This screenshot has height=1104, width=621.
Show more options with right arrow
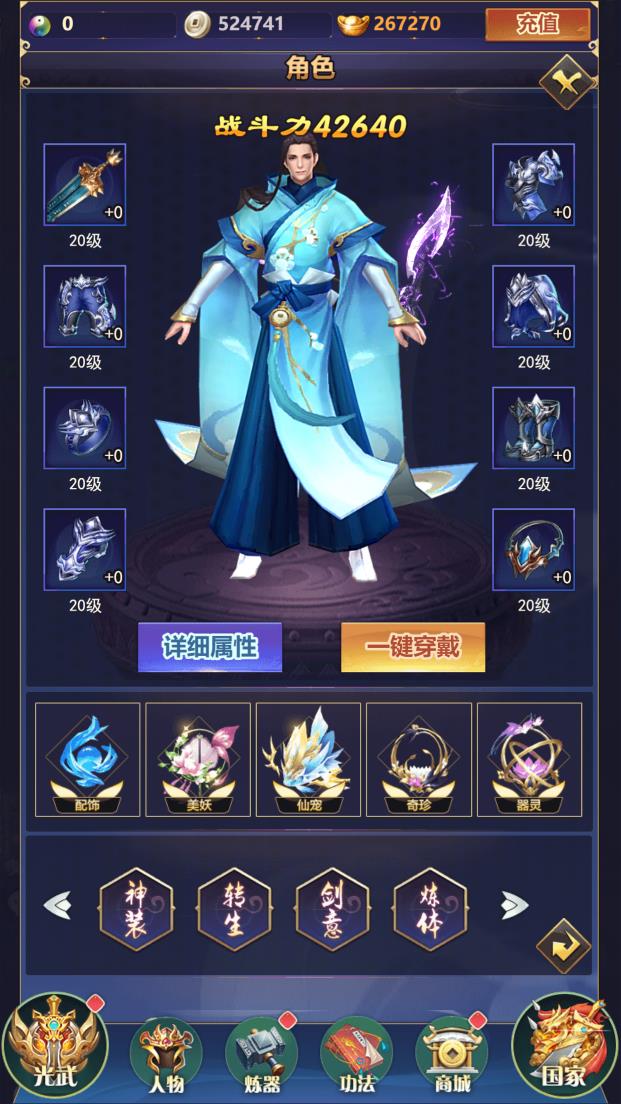pos(514,906)
